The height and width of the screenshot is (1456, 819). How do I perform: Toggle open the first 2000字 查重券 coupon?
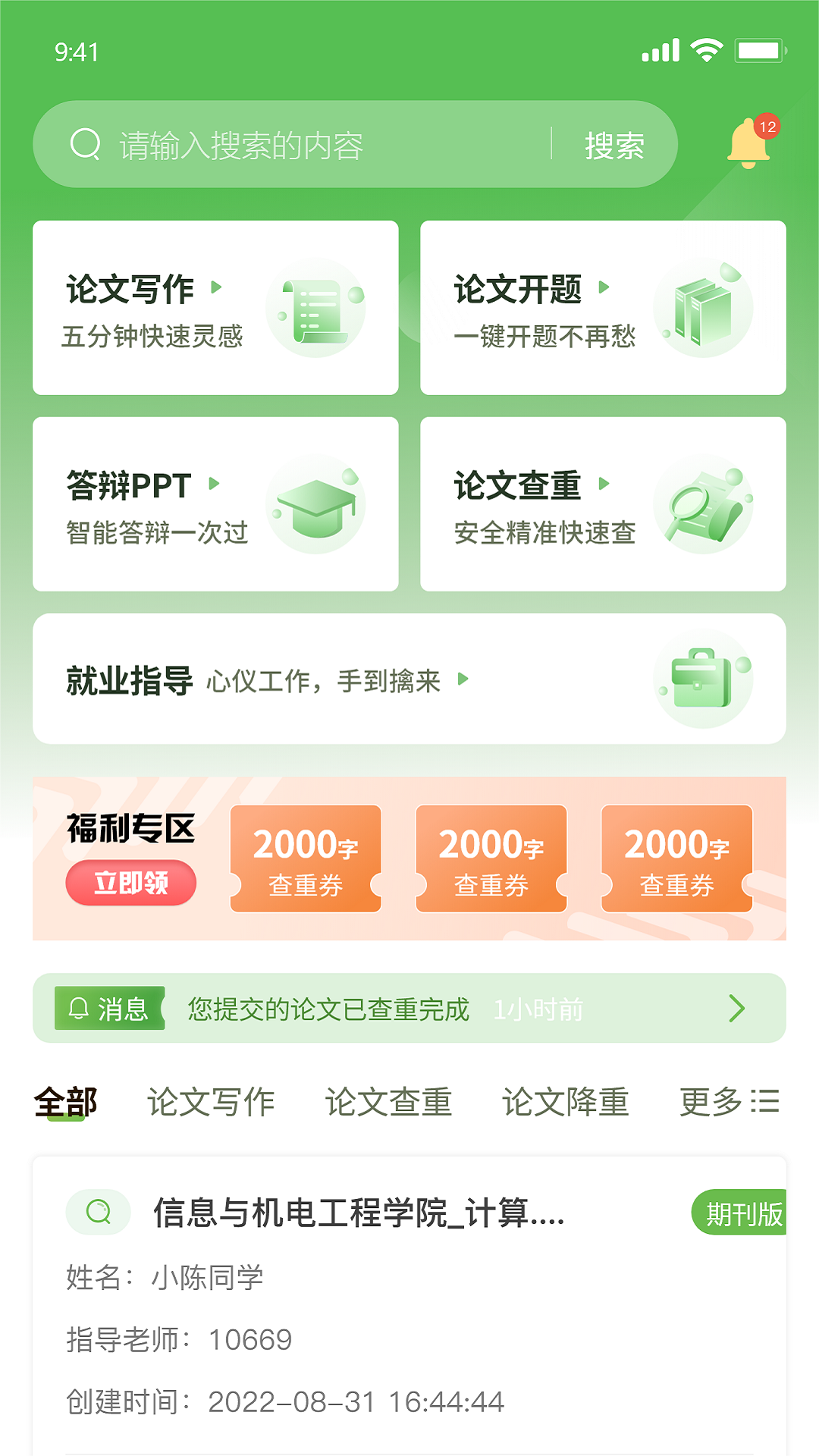[306, 858]
